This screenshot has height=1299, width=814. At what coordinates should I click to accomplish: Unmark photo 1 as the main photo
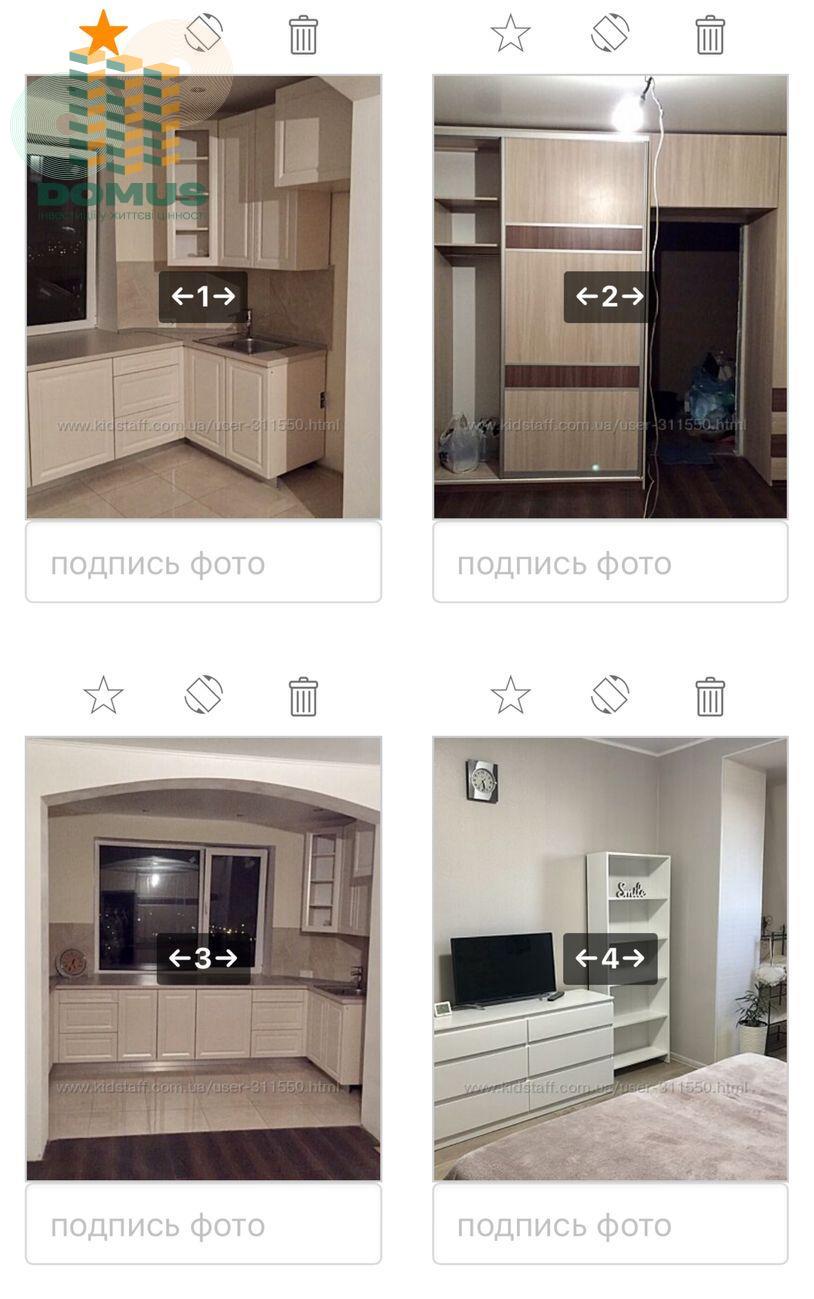point(103,34)
